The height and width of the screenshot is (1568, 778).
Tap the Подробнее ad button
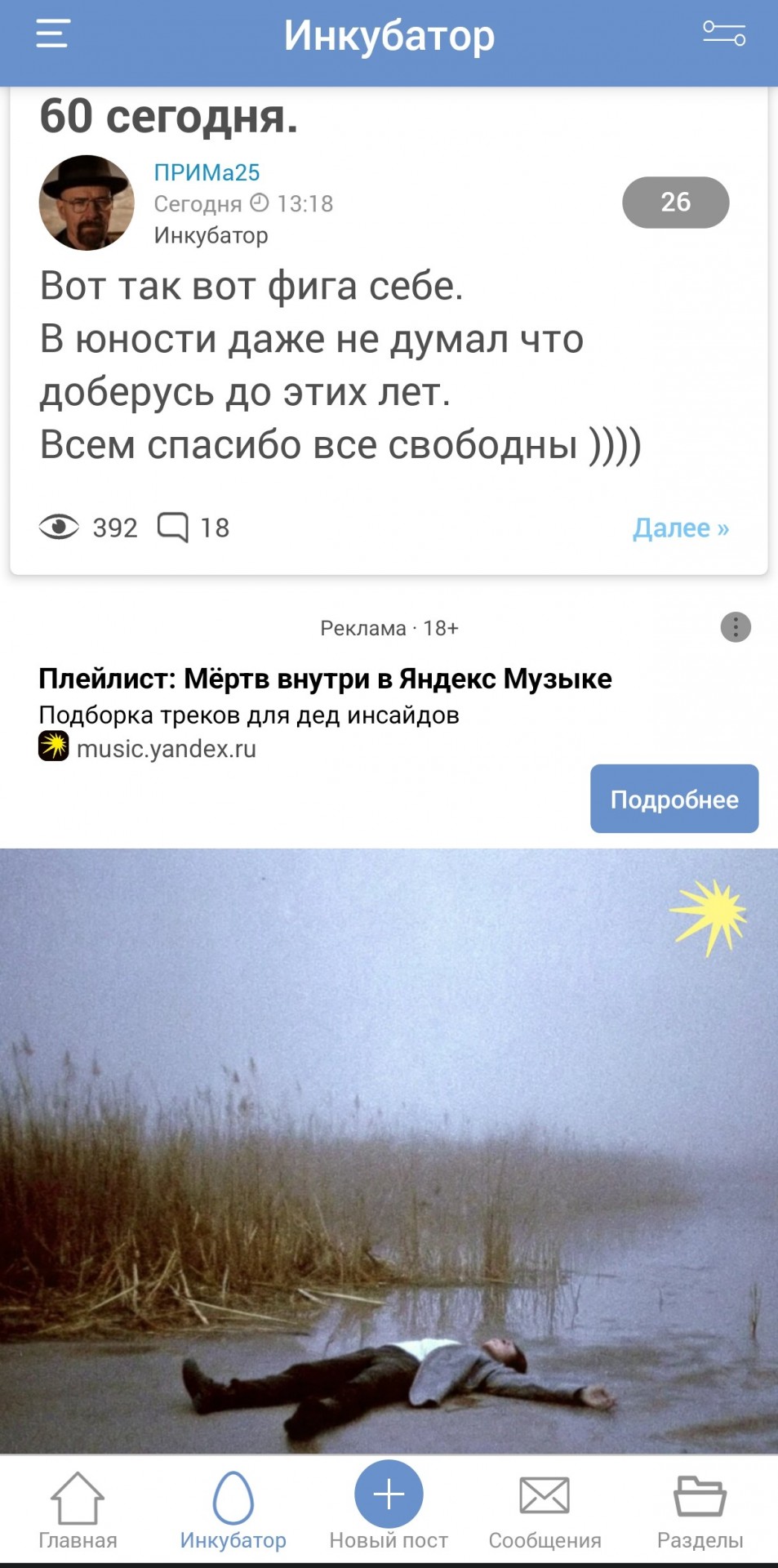674,799
